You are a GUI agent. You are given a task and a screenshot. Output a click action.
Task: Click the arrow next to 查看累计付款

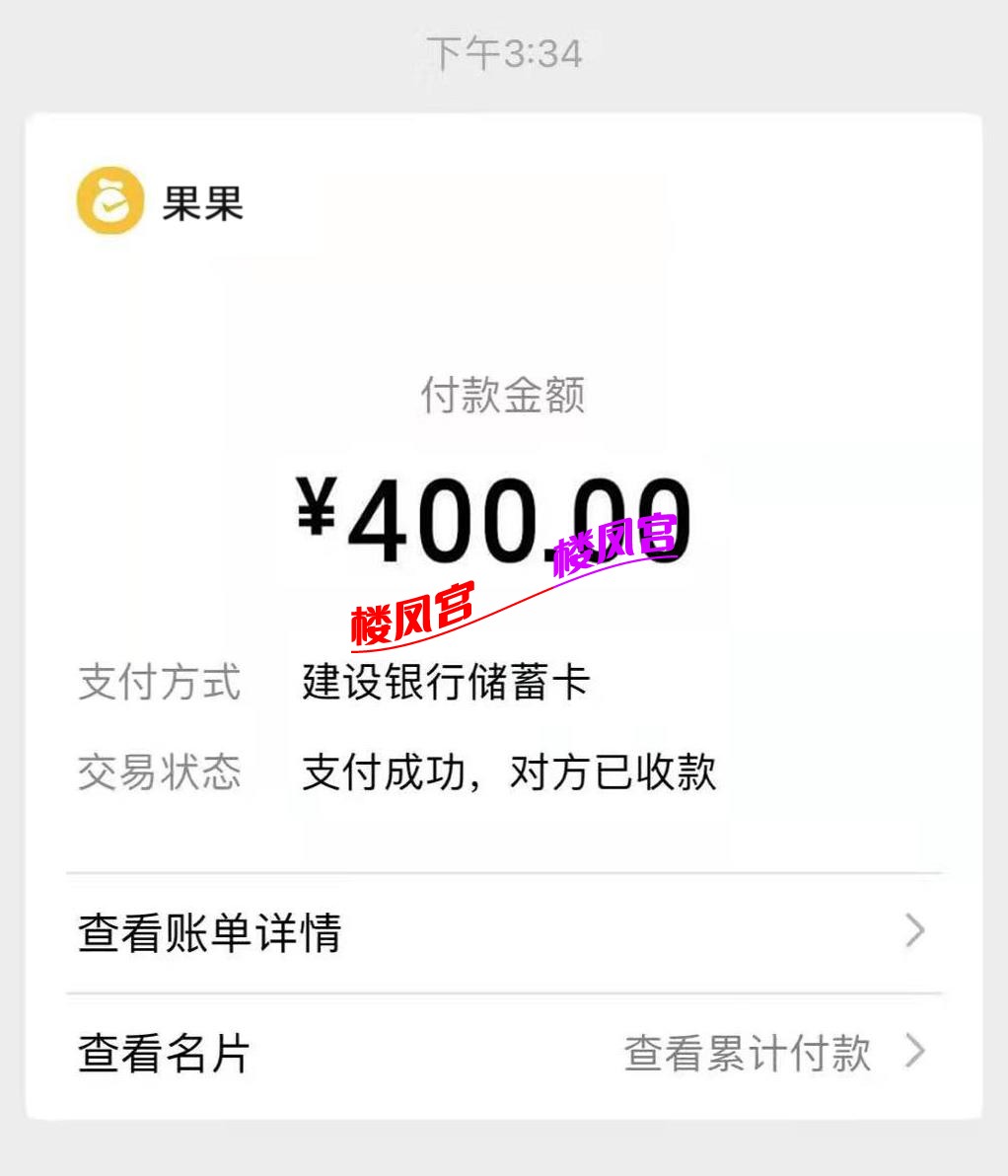point(917,1054)
